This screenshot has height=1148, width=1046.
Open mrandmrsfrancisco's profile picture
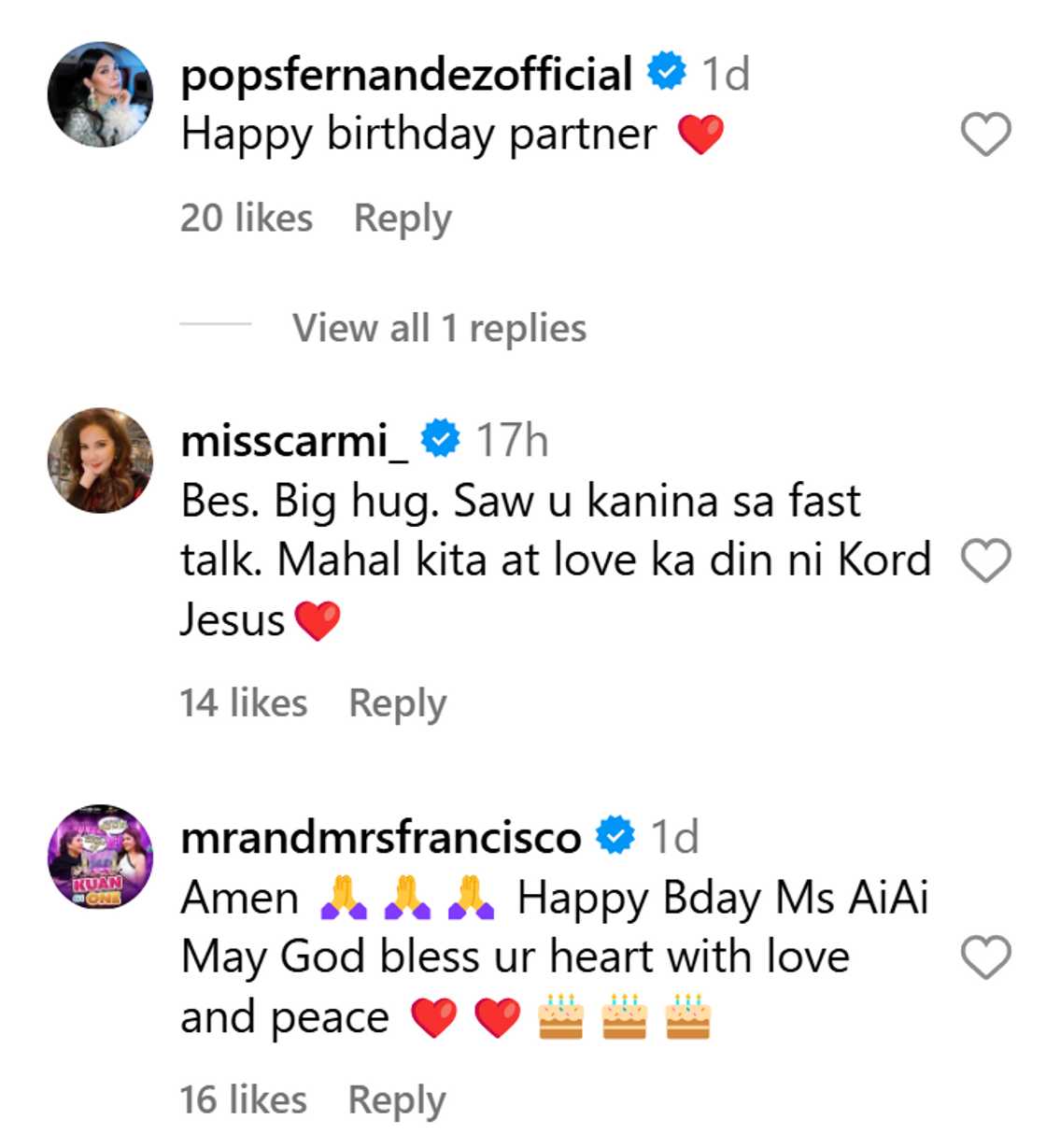click(x=100, y=857)
